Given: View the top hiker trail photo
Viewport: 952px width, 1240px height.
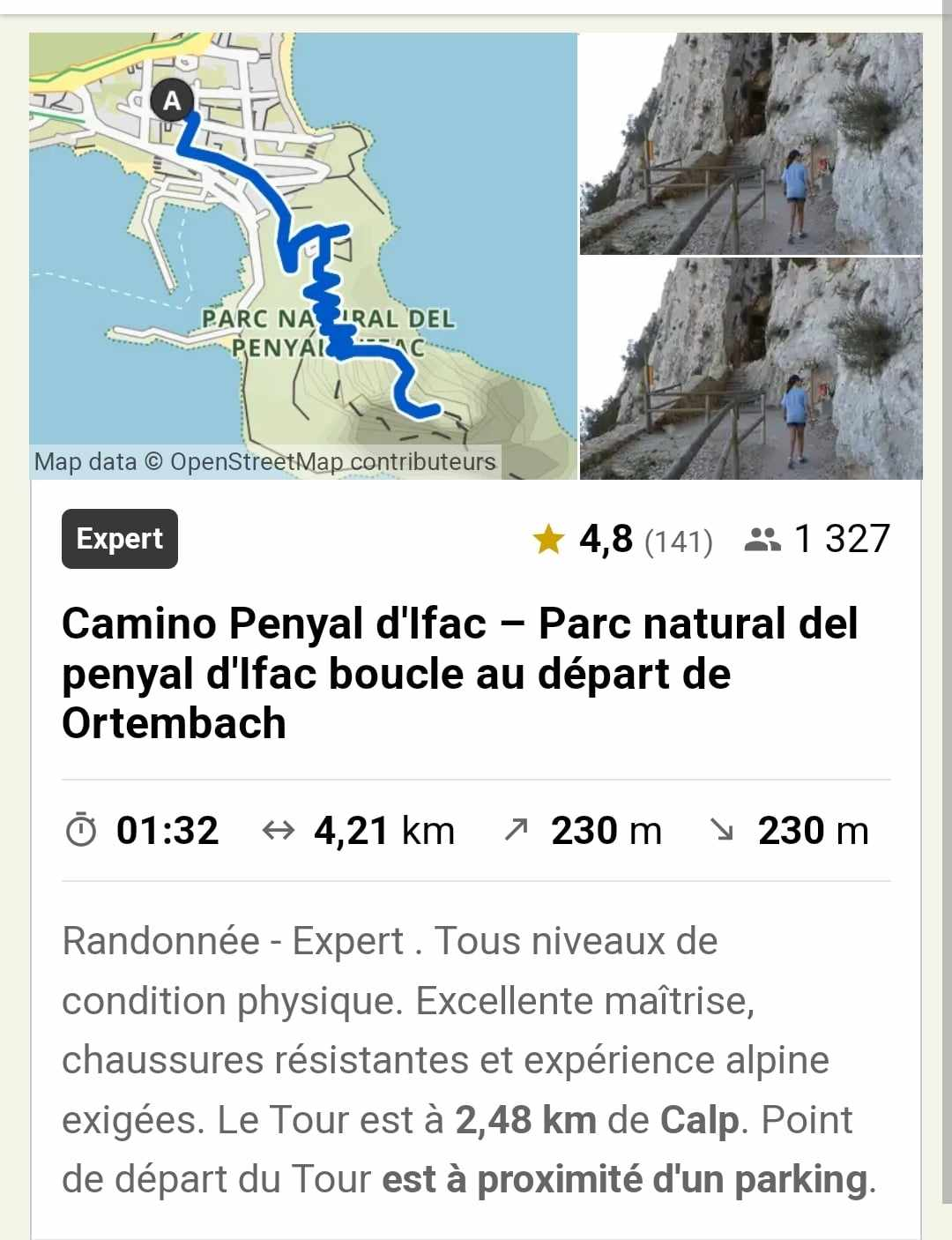Looking at the screenshot, I should 751,144.
